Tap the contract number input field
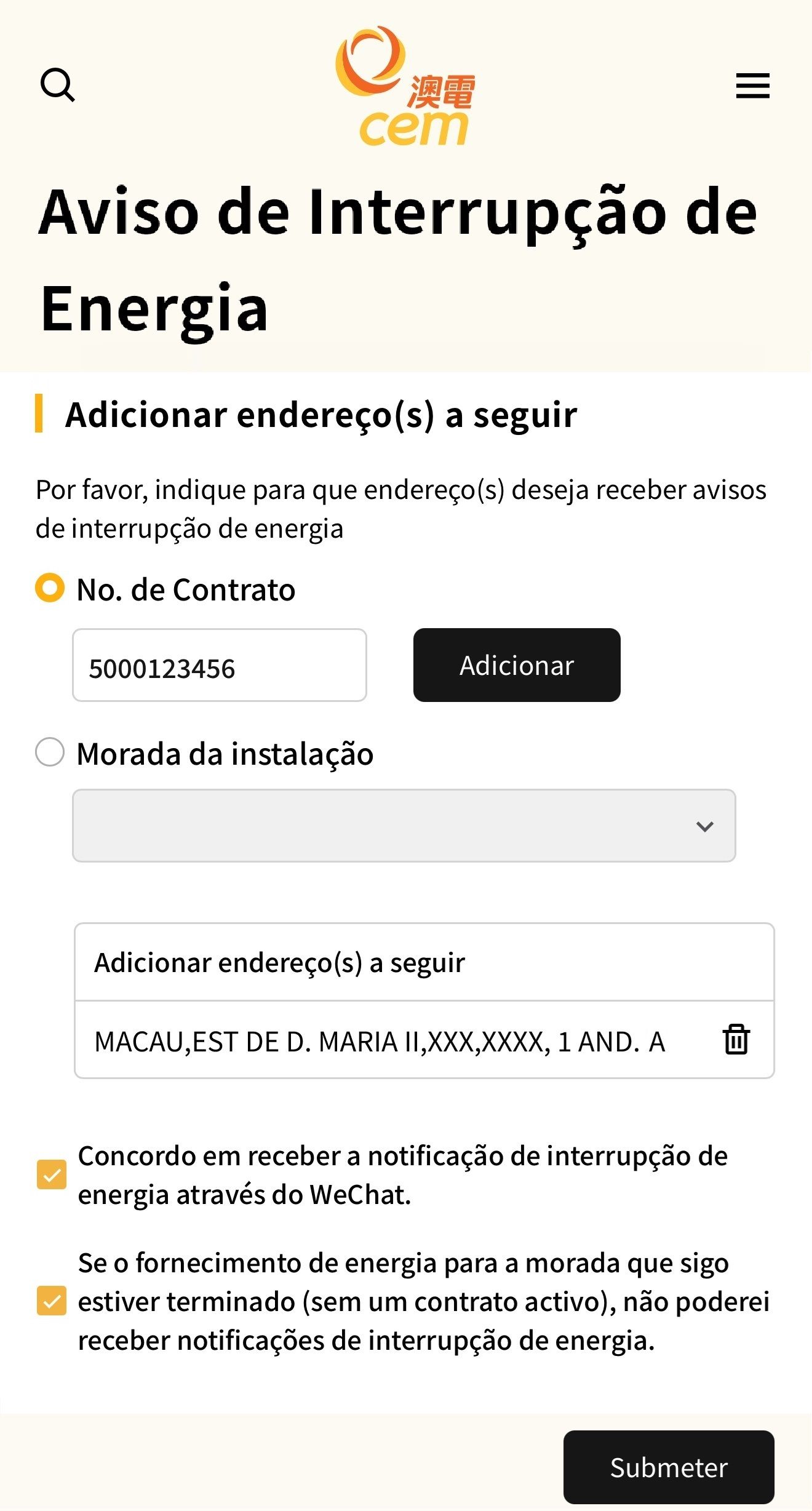 click(220, 665)
